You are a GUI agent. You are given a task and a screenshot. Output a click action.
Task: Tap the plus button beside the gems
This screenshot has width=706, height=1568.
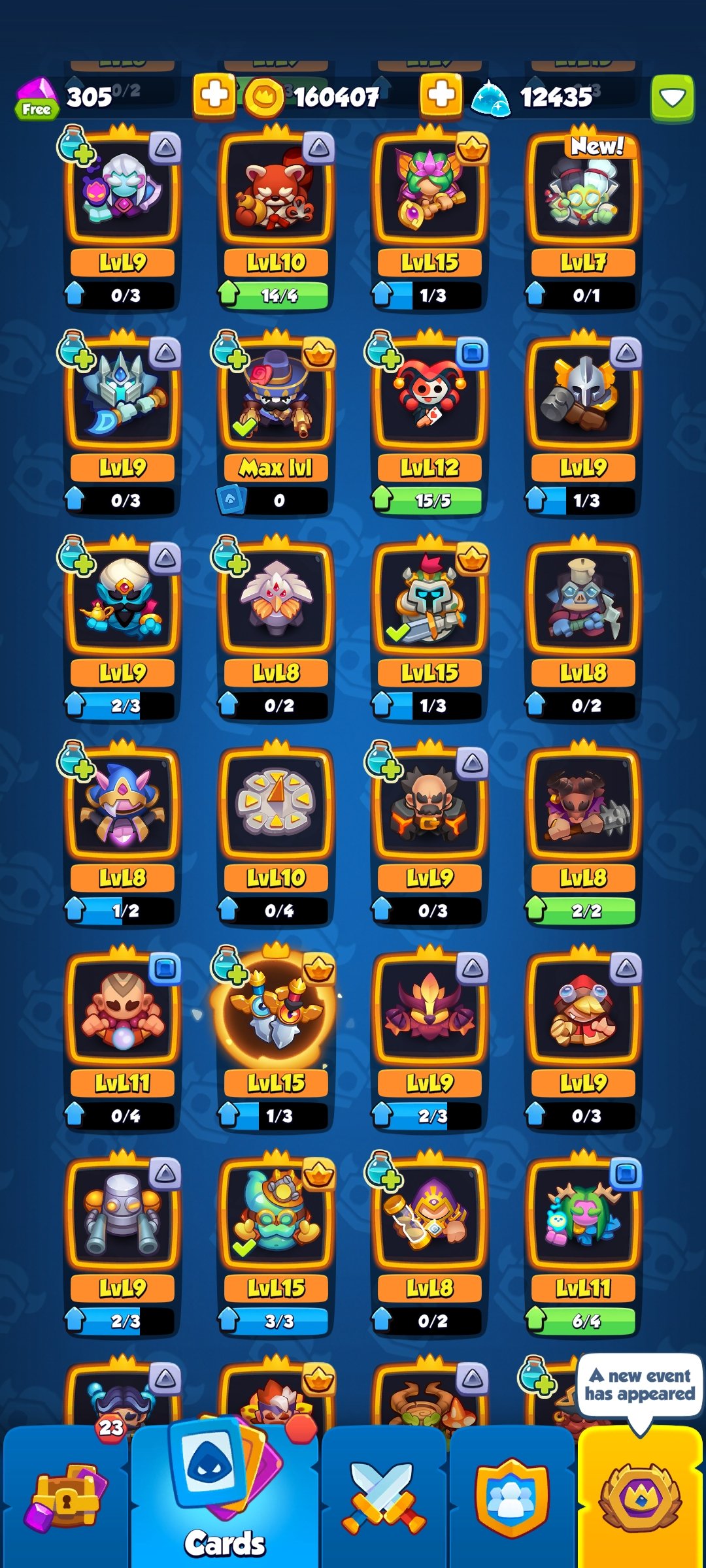[x=214, y=95]
